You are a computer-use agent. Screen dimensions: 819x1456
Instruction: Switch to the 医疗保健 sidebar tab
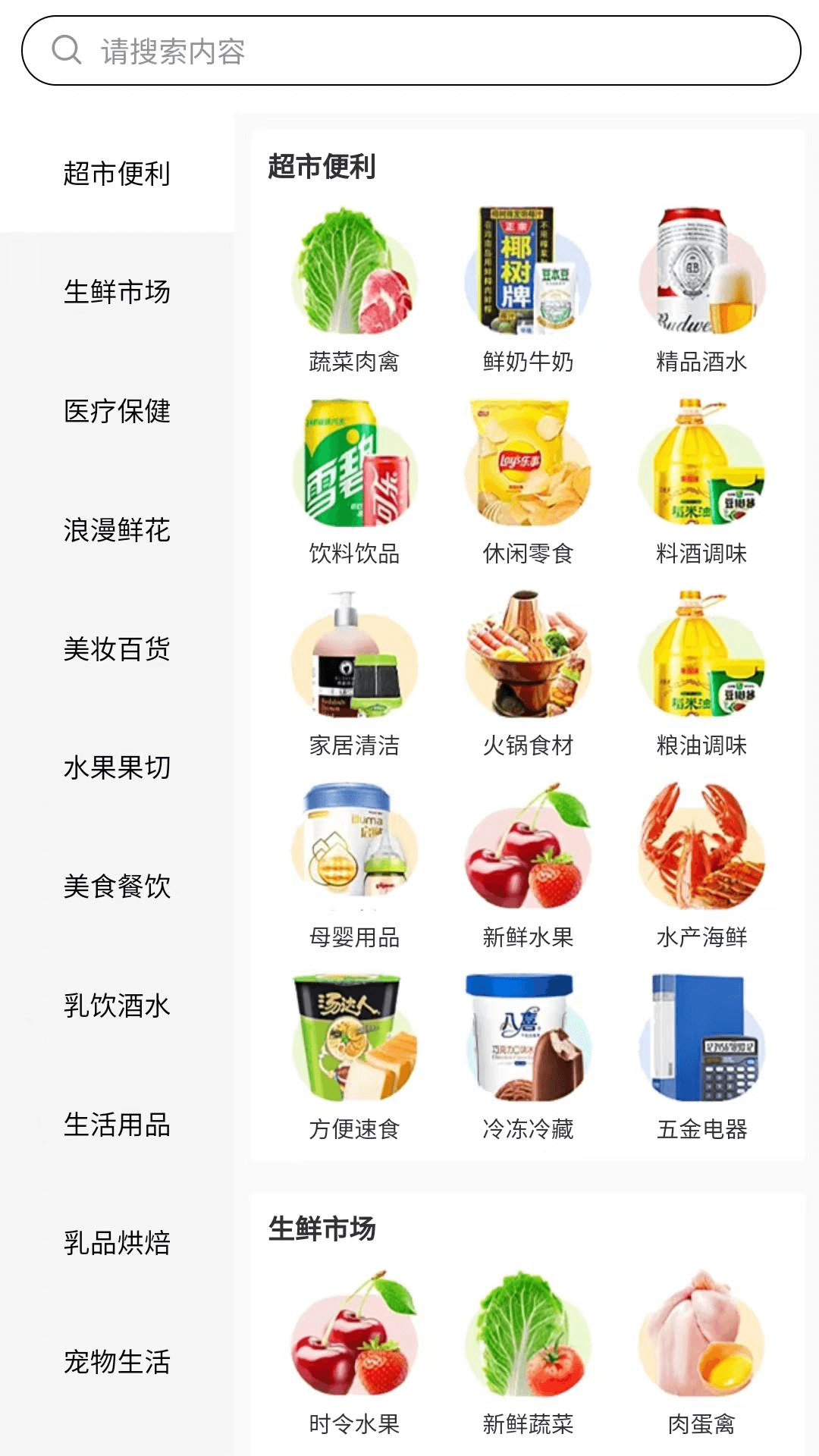click(x=118, y=412)
